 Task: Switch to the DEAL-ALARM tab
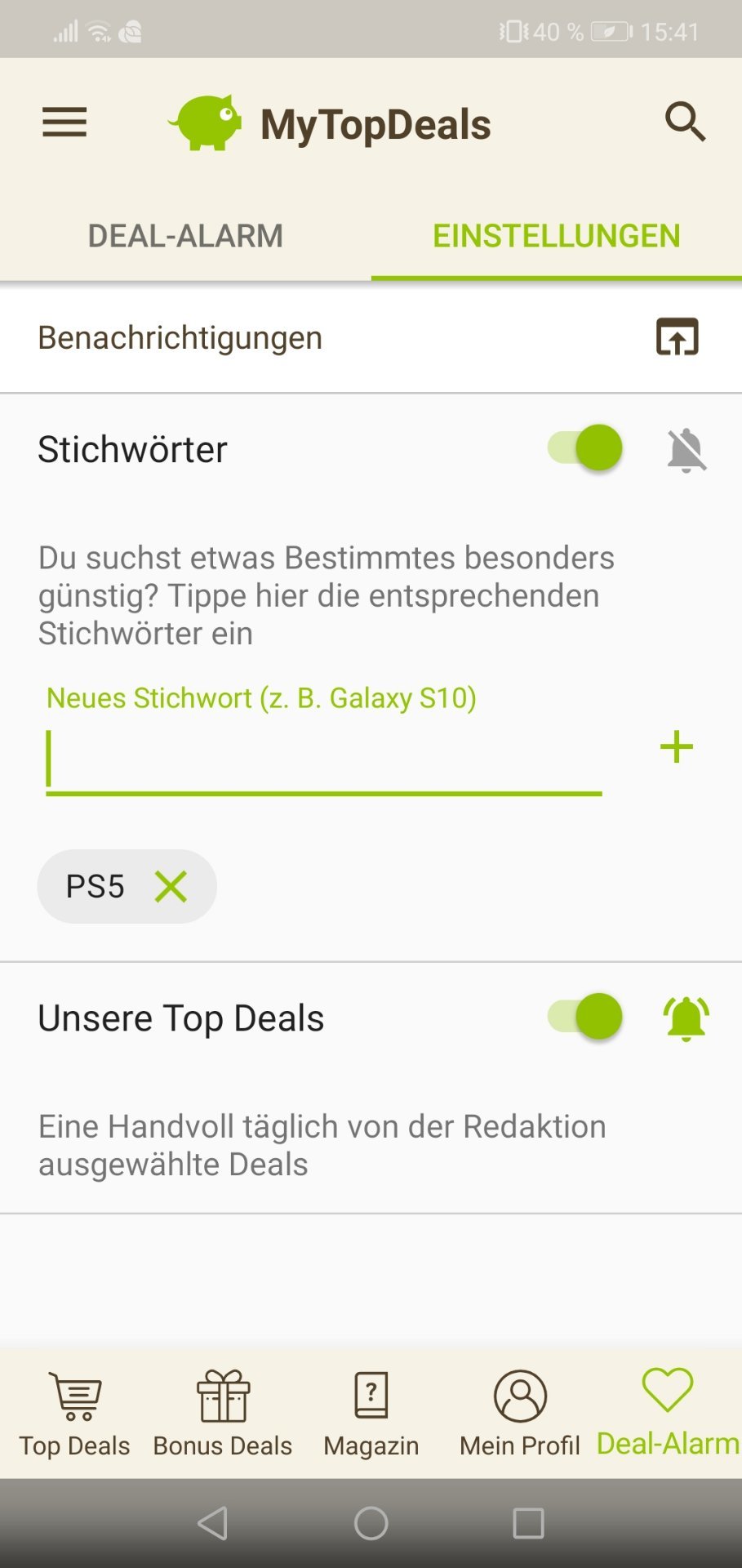pos(185,236)
